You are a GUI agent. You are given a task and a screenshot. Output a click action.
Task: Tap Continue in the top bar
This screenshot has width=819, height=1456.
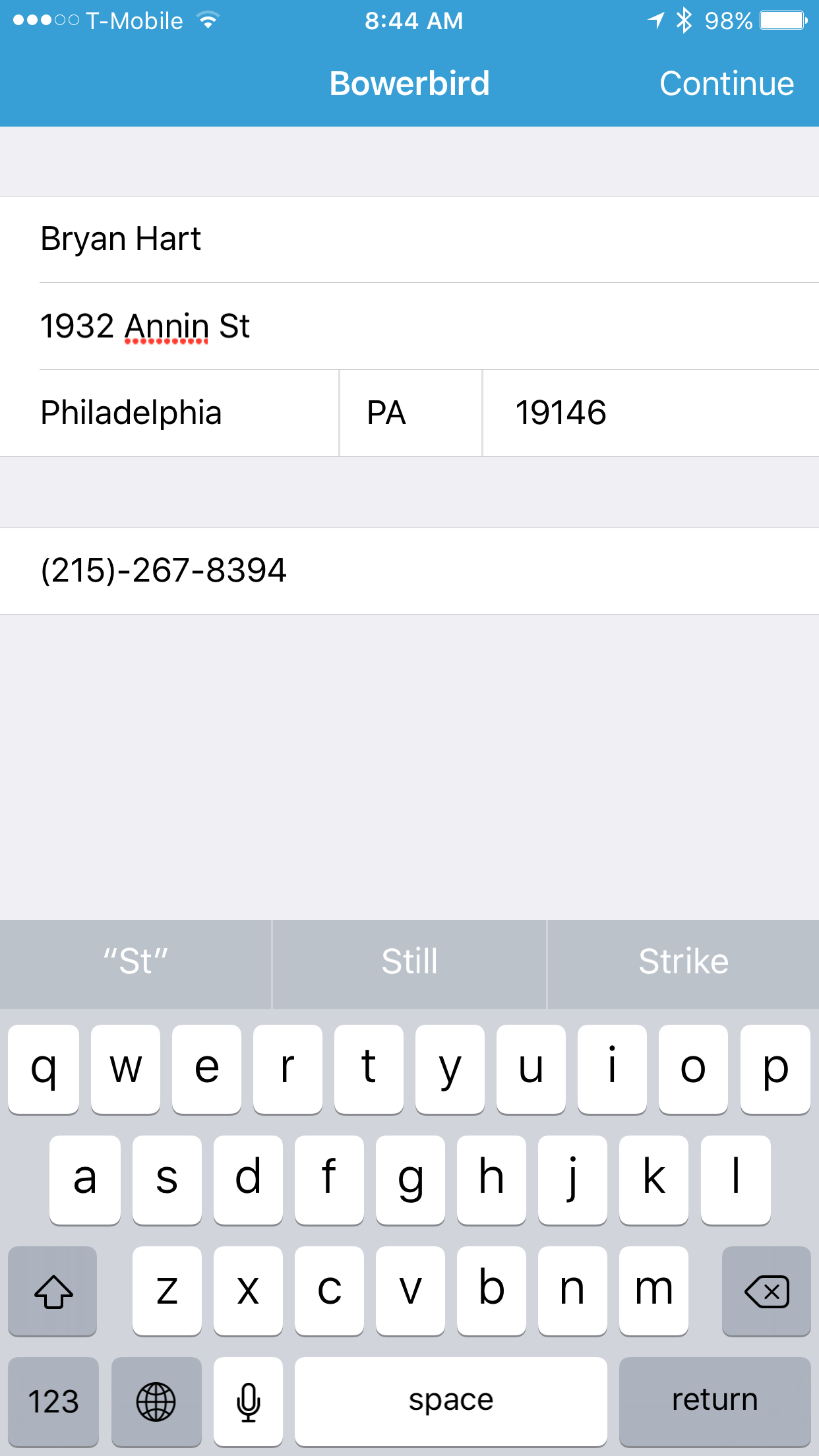726,84
